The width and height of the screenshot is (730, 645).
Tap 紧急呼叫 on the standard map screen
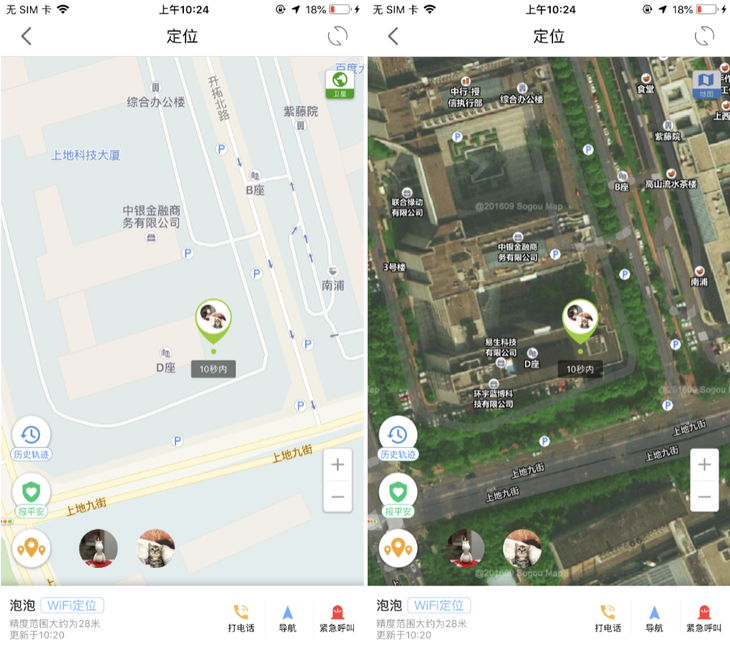[336, 617]
